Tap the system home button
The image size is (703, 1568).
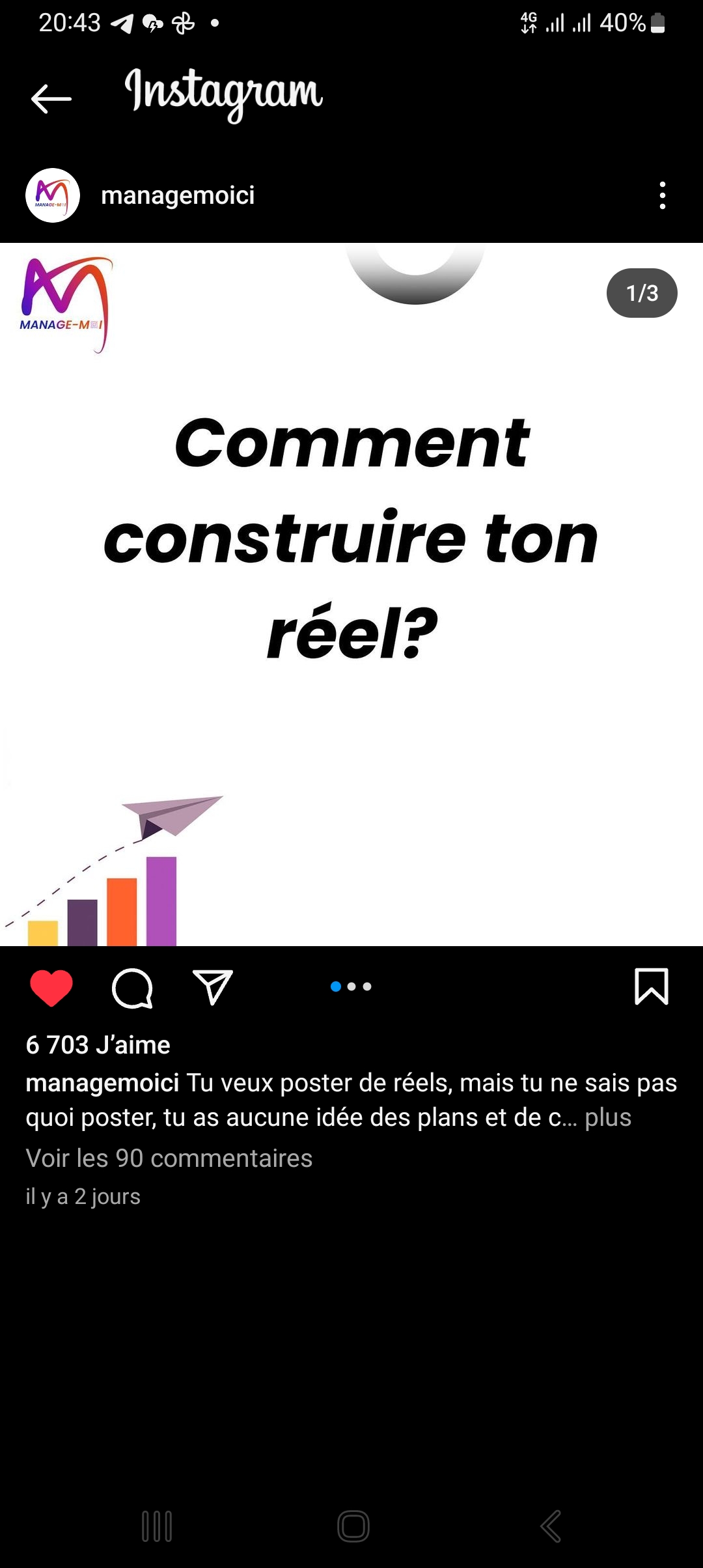353,1526
